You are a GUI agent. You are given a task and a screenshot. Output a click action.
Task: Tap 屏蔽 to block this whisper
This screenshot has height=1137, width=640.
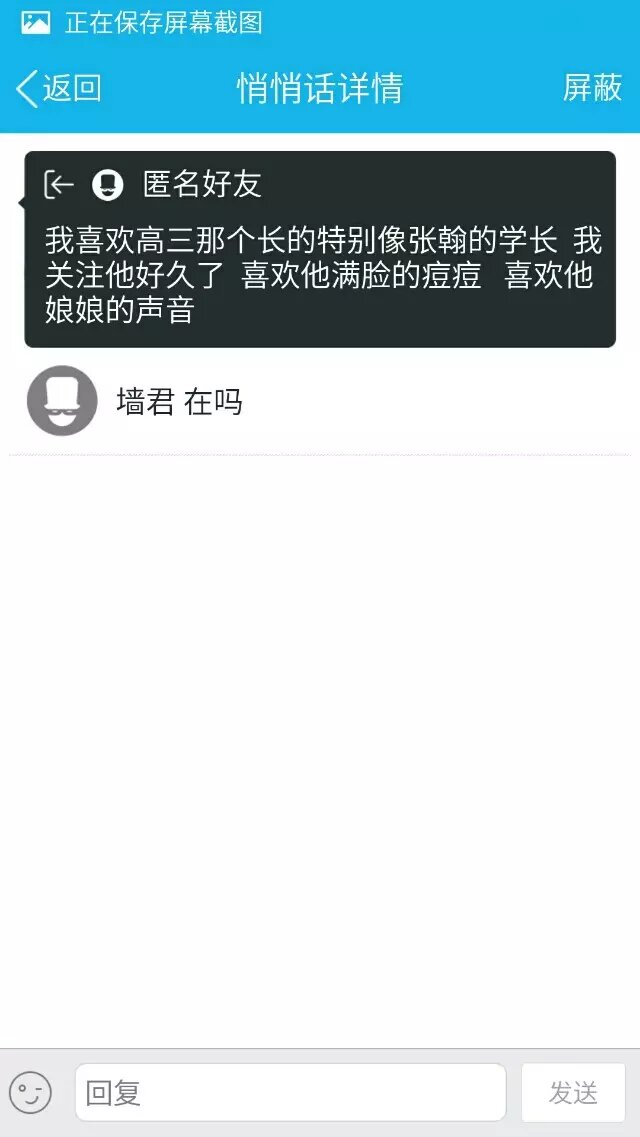tap(592, 88)
